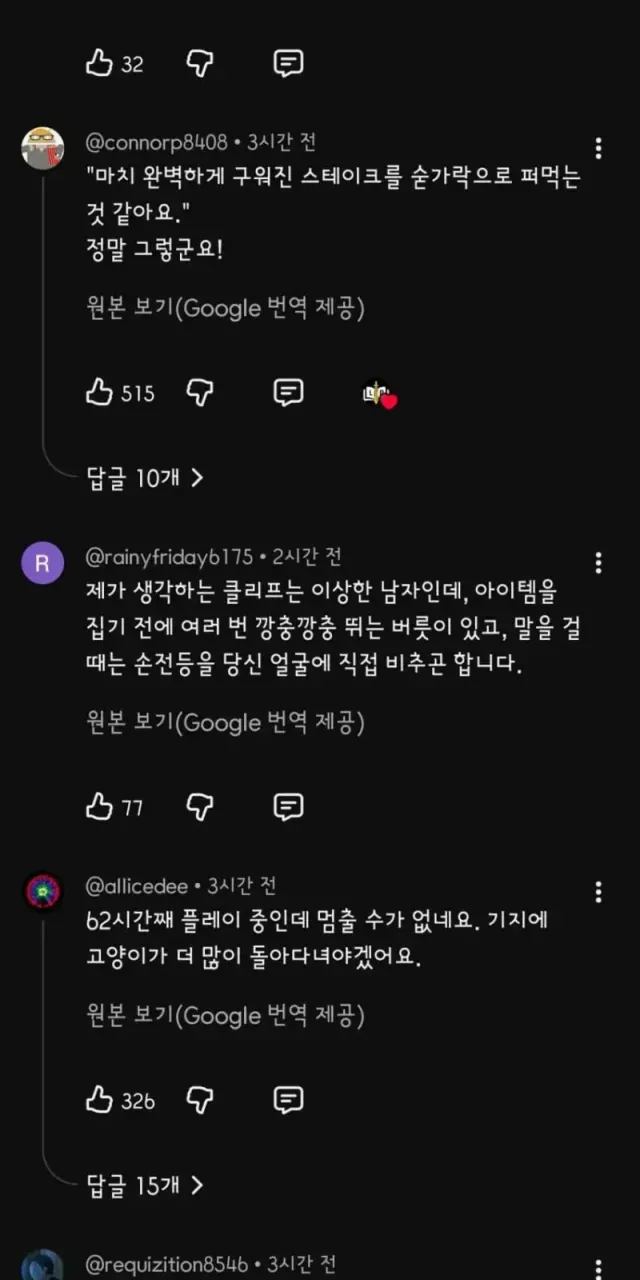Reply to @rainyfridayb175's comment
The width and height of the screenshot is (640, 1280).
[288, 806]
